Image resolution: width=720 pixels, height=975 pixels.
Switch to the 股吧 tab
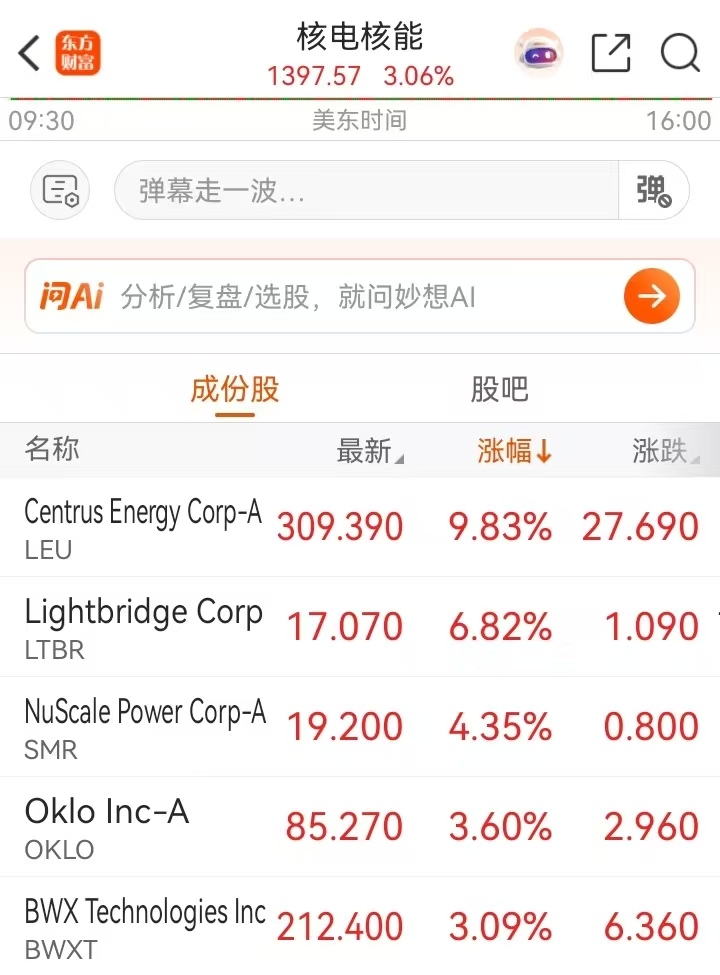coord(499,389)
